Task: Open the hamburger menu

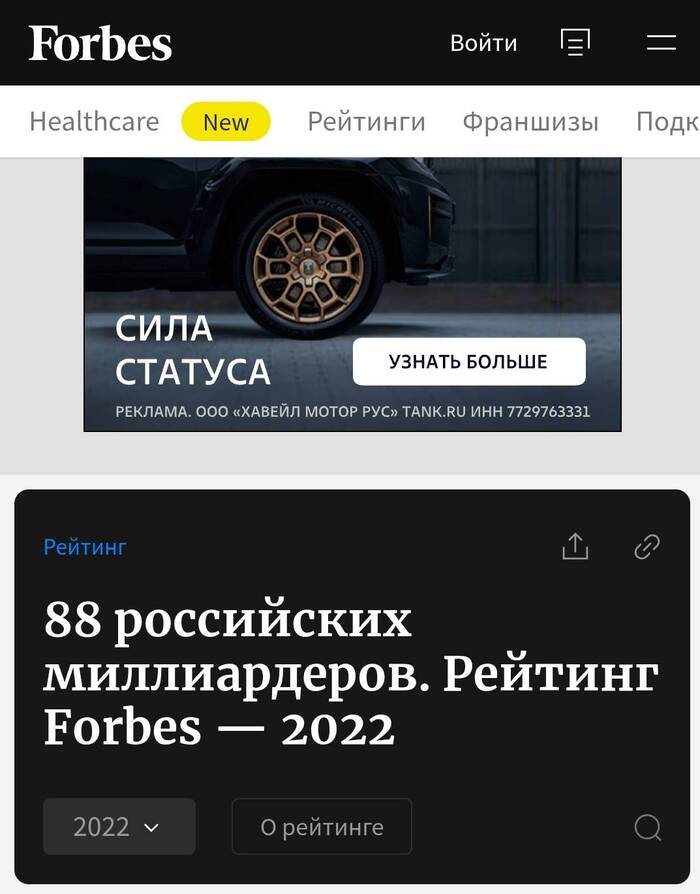Action: 661,42
